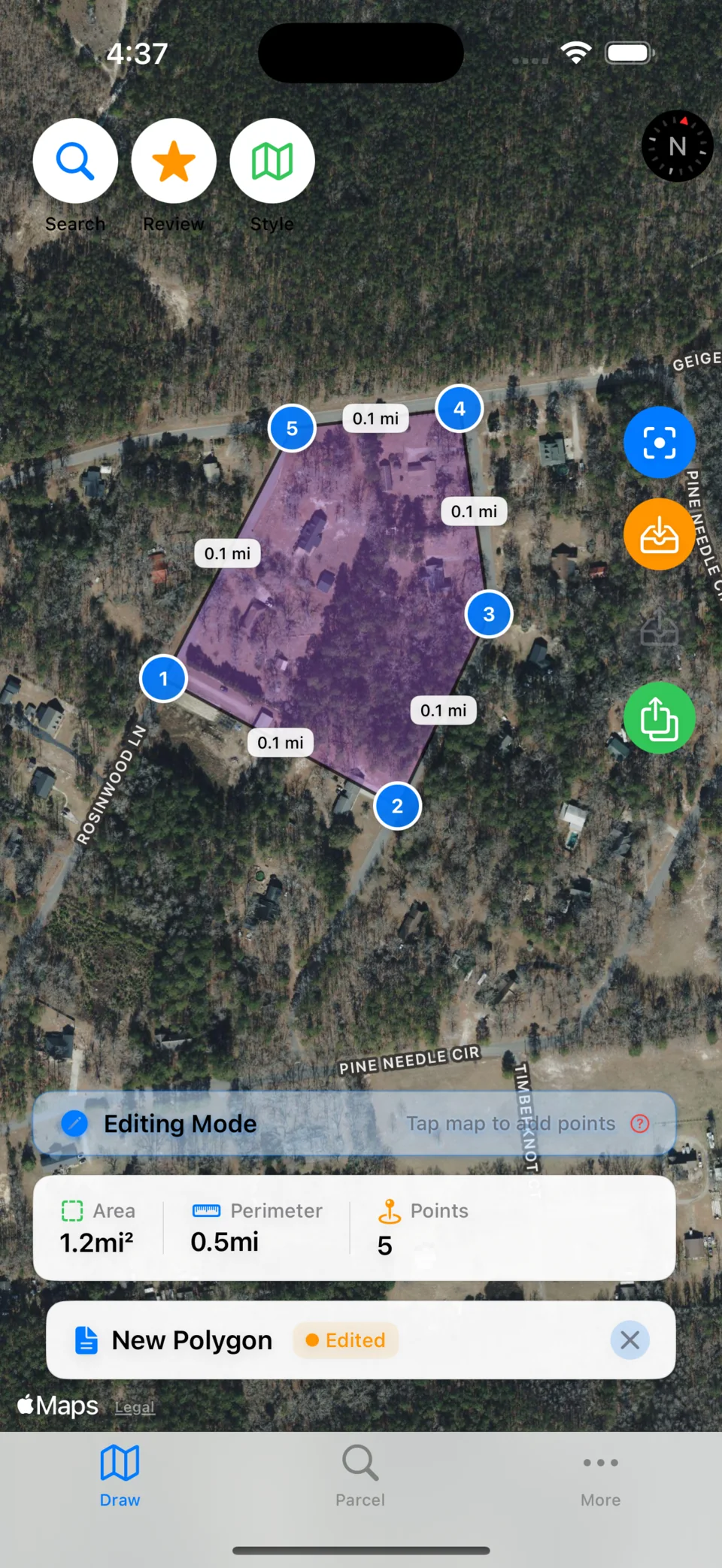
Task: Tap the green share/export button
Action: point(659,718)
